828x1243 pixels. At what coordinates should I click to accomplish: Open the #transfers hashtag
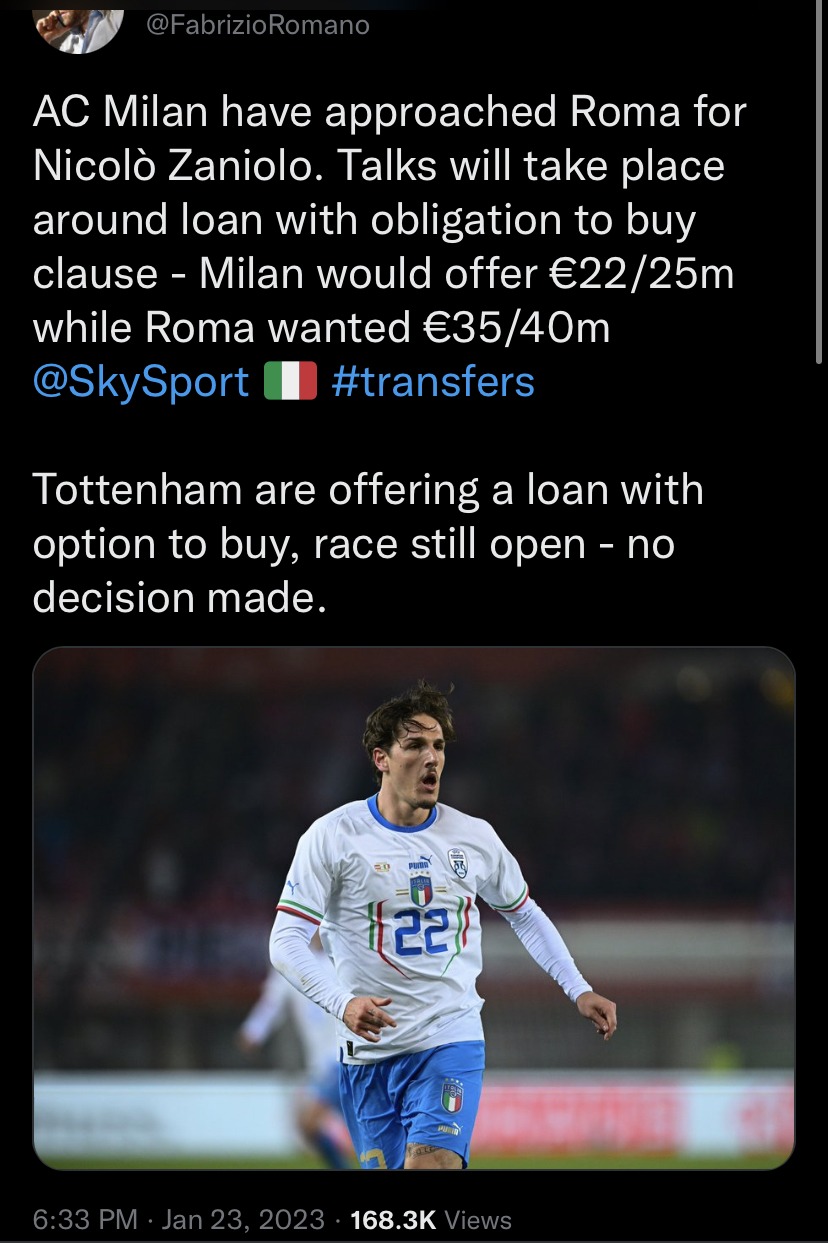[x=432, y=382]
